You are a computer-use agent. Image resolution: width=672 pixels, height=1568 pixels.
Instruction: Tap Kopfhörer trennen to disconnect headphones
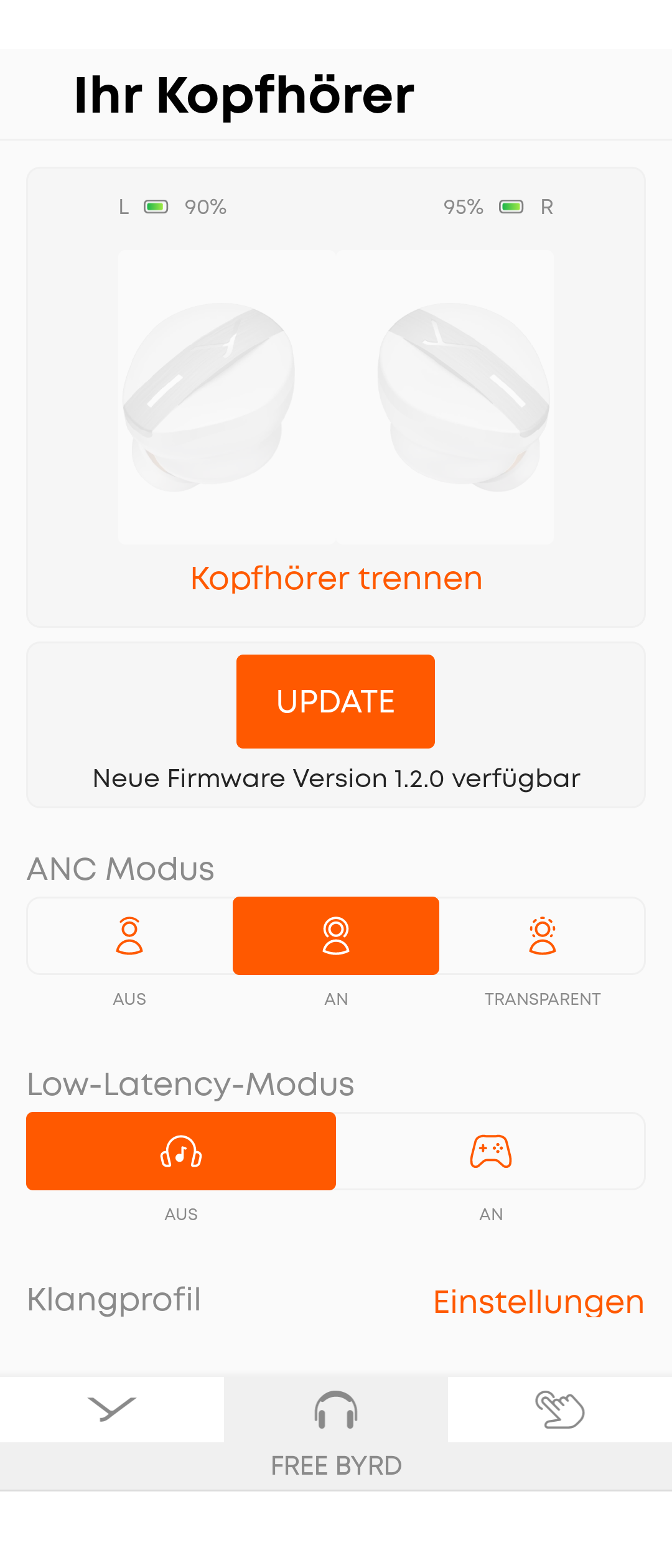pos(336,579)
